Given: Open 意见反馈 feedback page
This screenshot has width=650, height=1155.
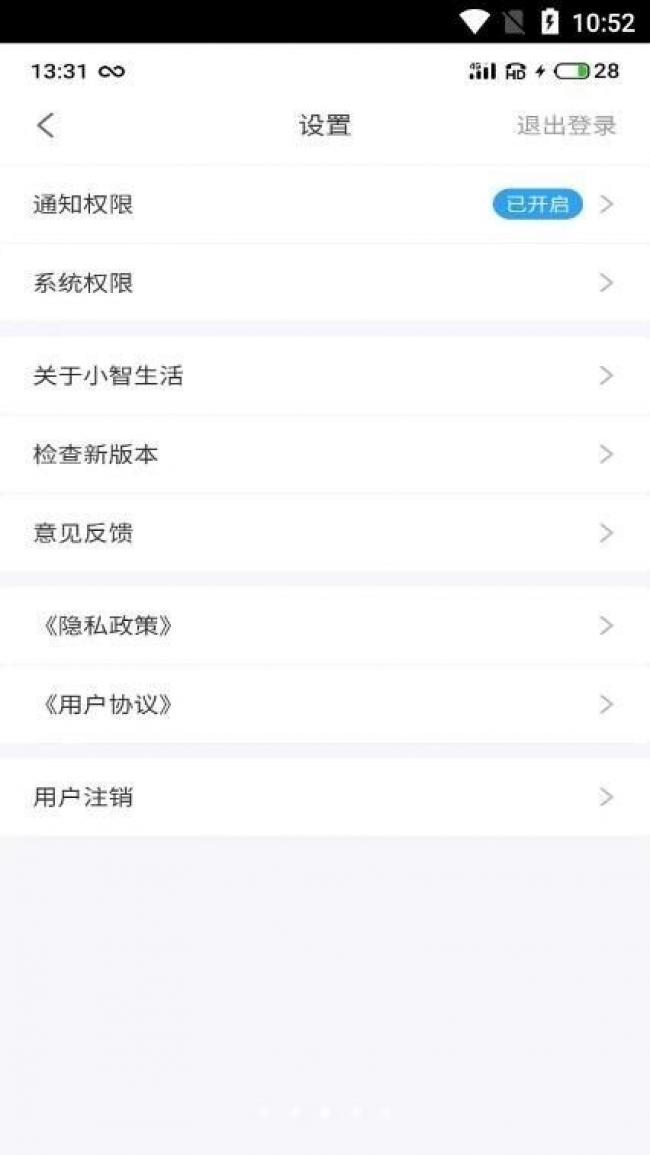Looking at the screenshot, I should 325,533.
